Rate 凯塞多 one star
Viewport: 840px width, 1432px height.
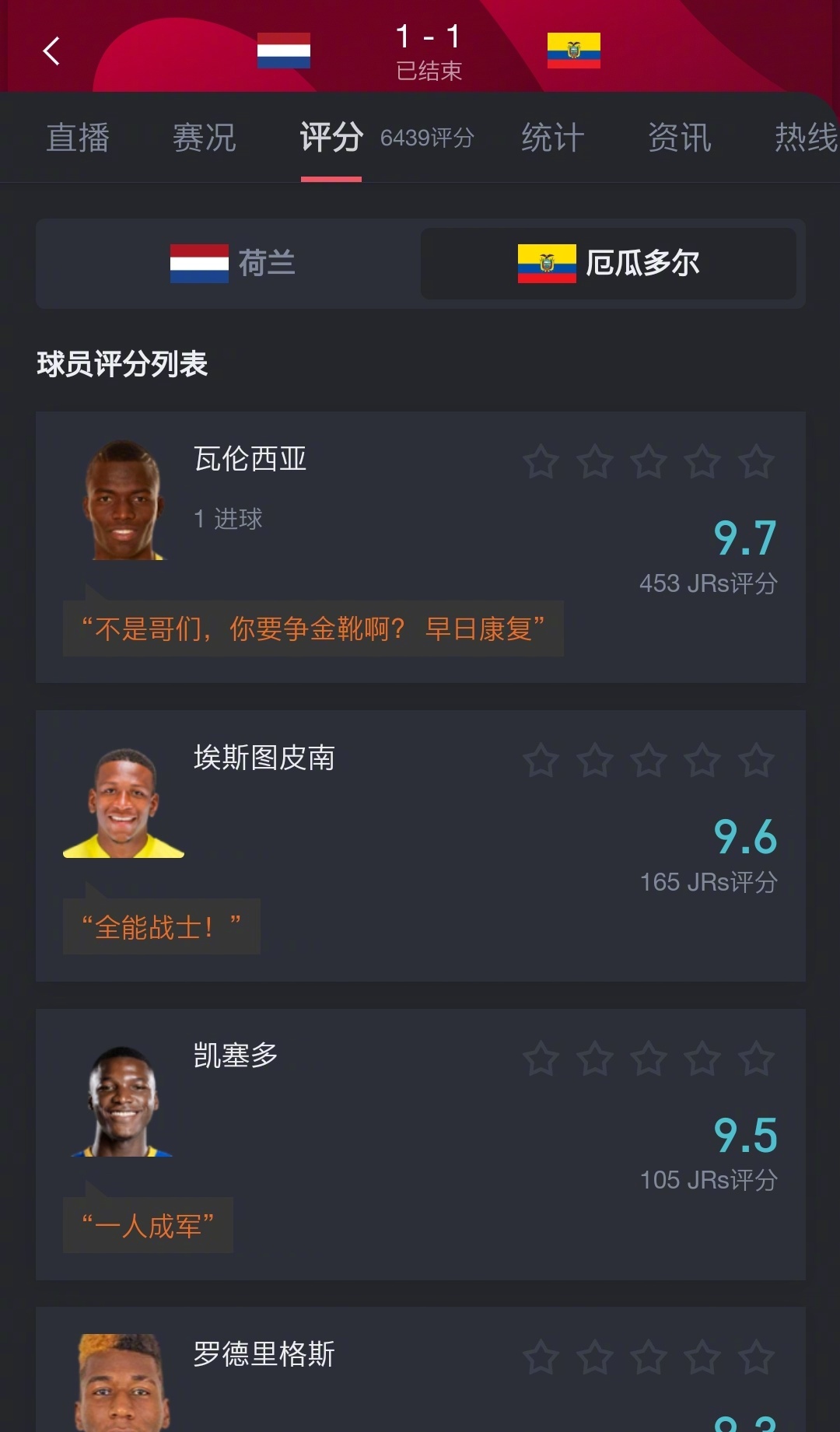tap(541, 1059)
